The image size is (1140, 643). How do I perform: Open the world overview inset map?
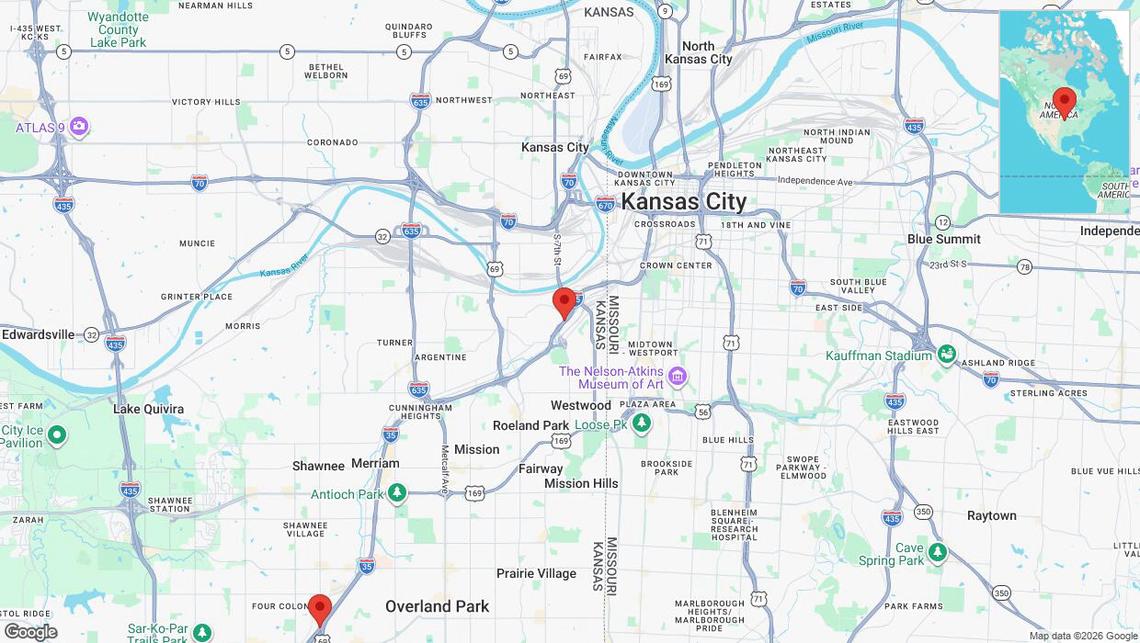pyautogui.click(x=1064, y=112)
